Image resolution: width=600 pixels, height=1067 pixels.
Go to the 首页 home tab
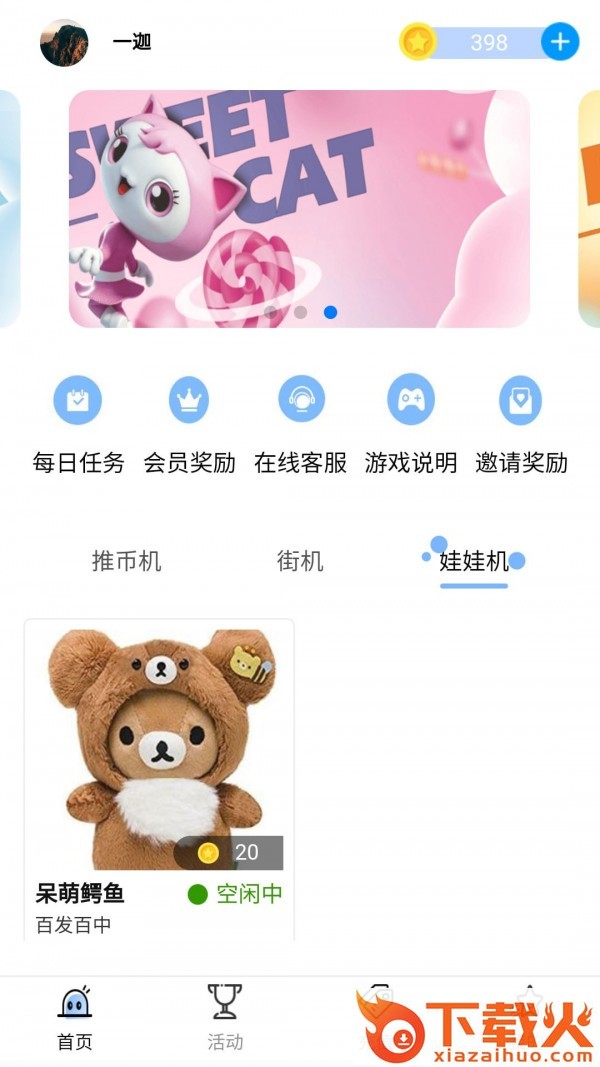point(75,1018)
